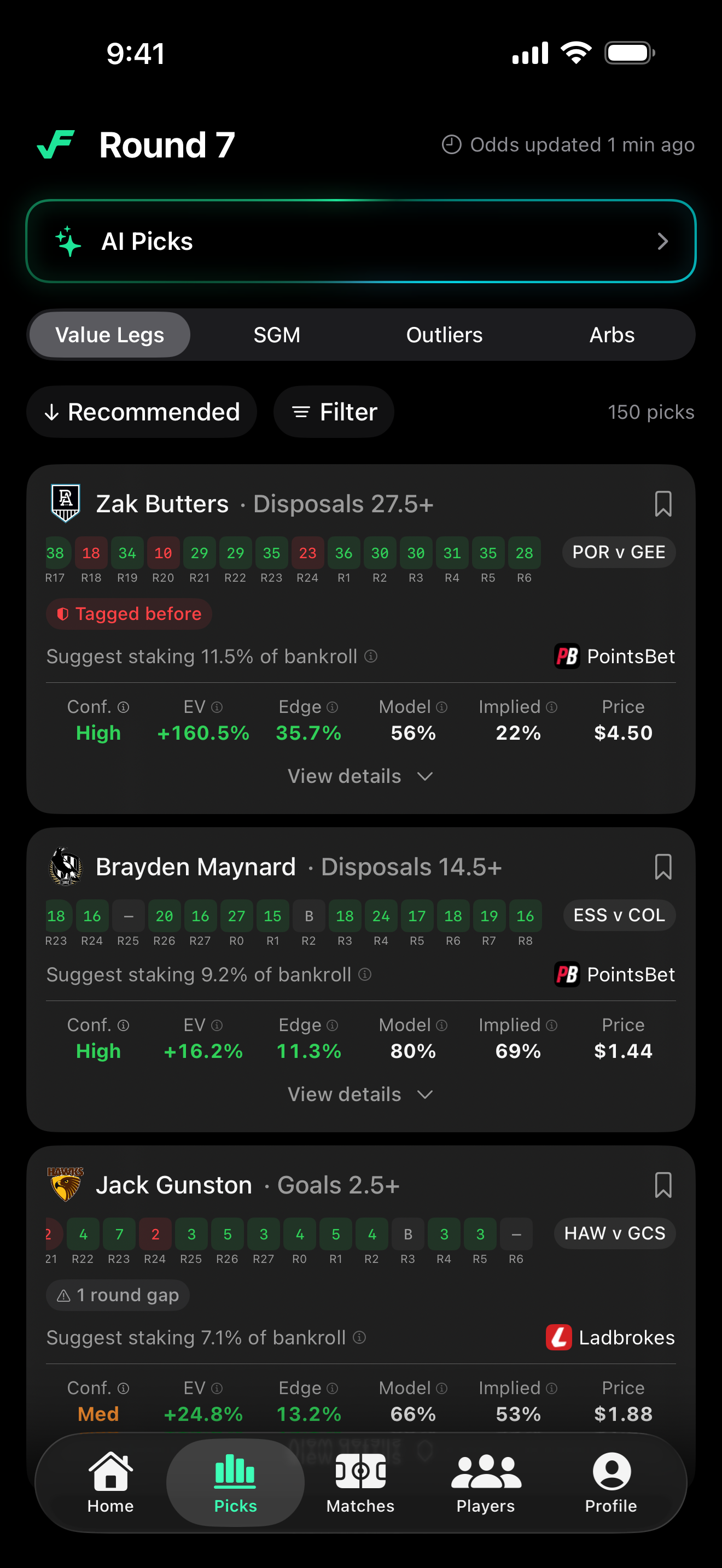This screenshot has width=722, height=1568.
Task: Bookmark the Zak Butters pick
Action: [663, 504]
